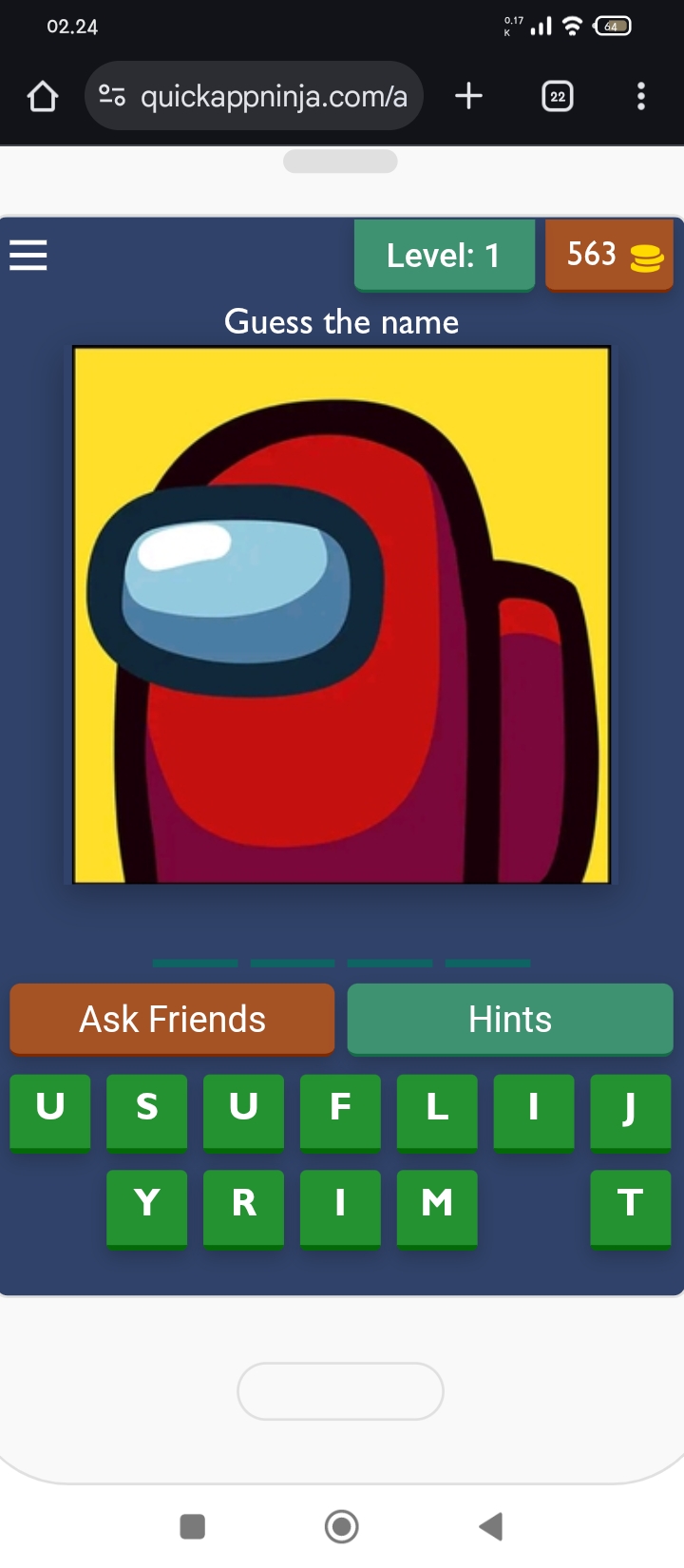
Task: Choose the letter L tile
Action: [x=437, y=1110]
